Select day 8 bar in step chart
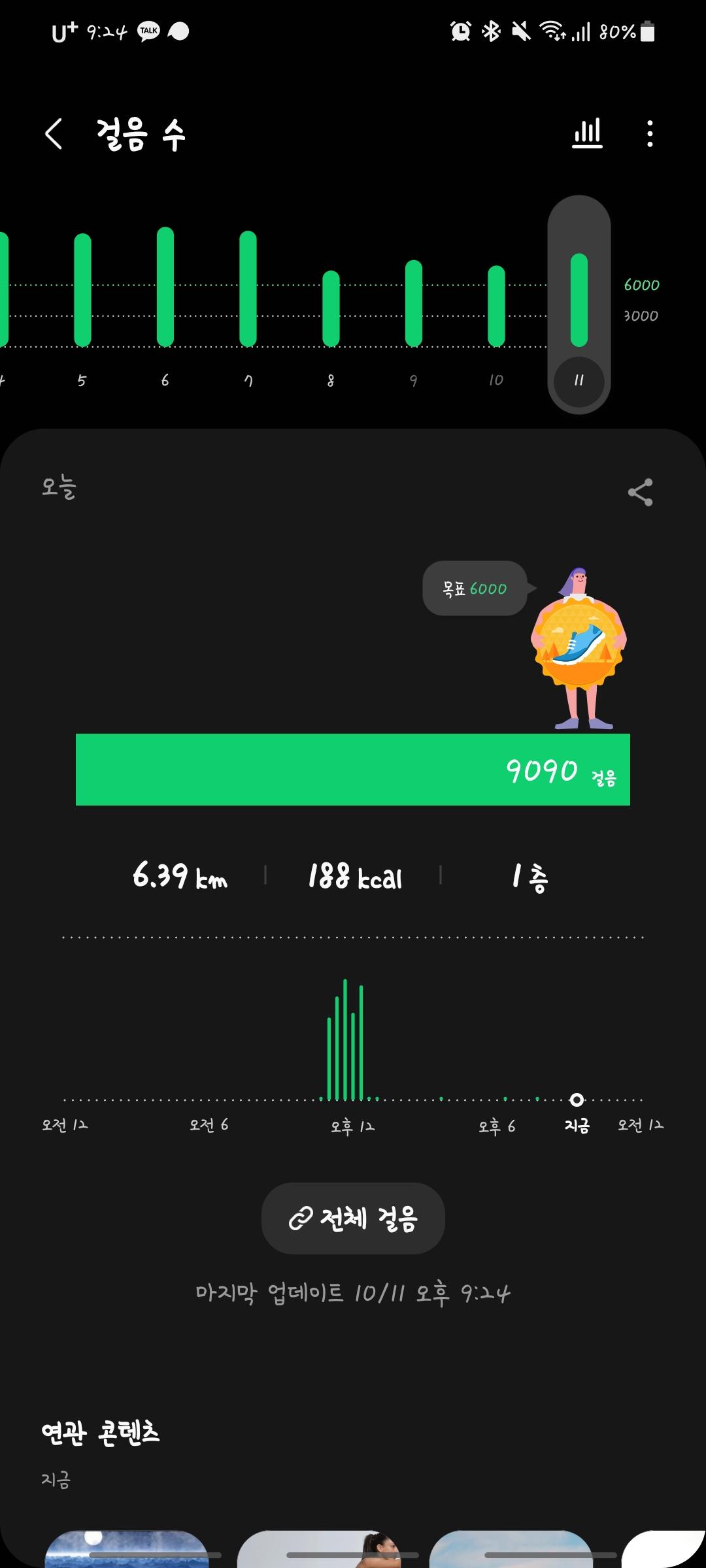 tap(331, 308)
